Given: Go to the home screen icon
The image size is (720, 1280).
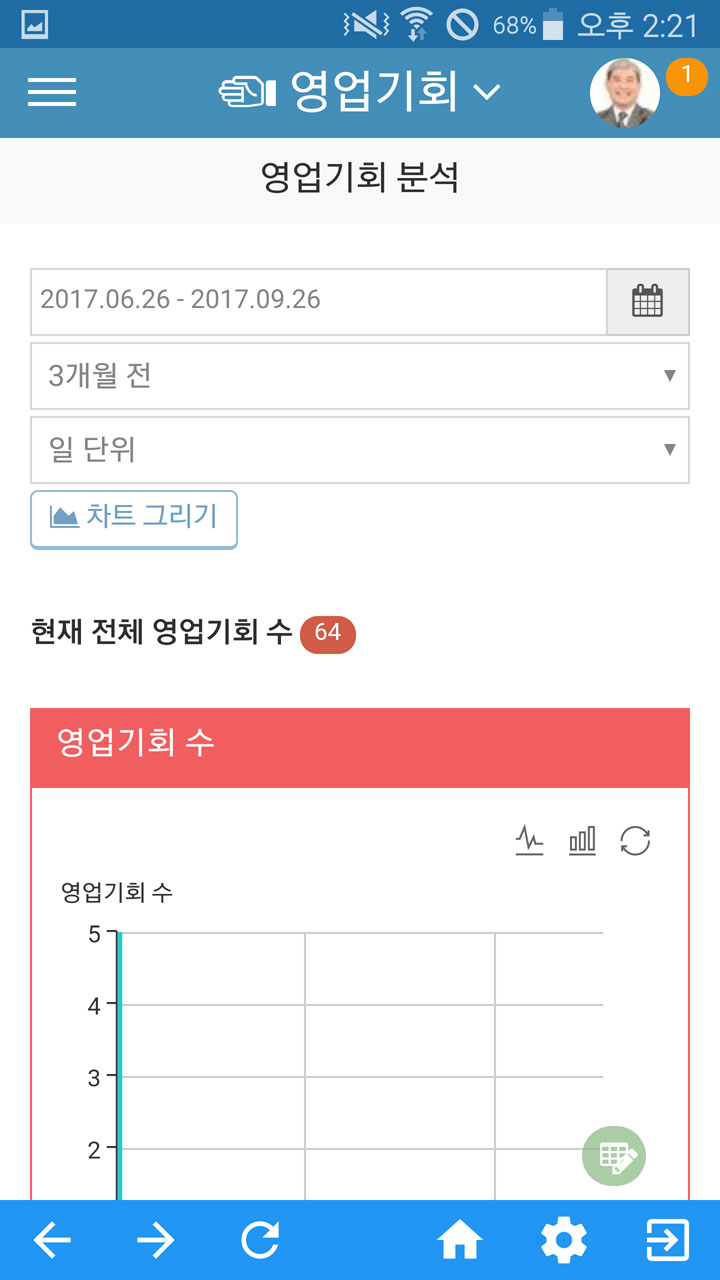Looking at the screenshot, I should click(460, 1241).
